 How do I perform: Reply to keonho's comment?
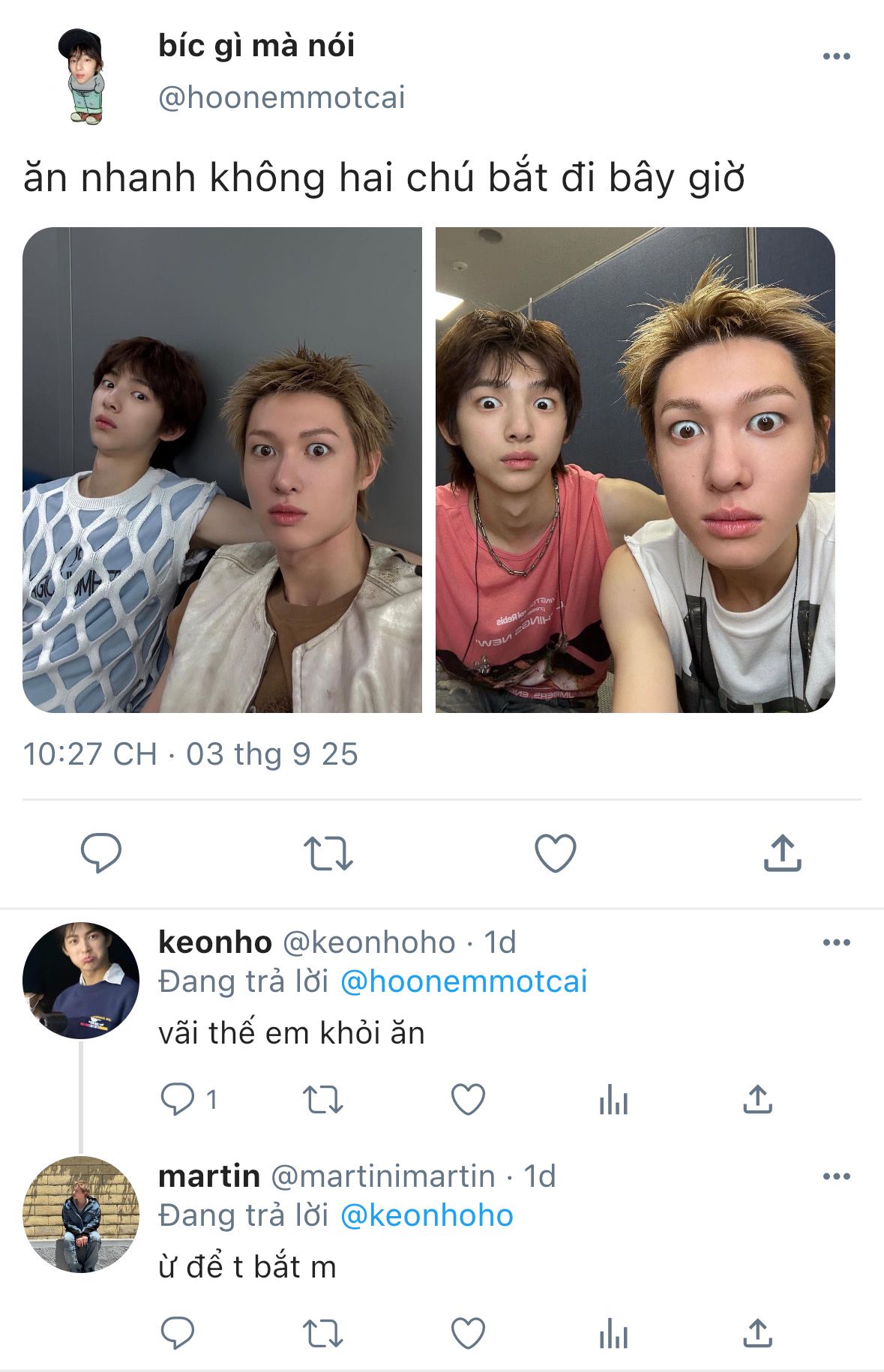[x=178, y=1100]
